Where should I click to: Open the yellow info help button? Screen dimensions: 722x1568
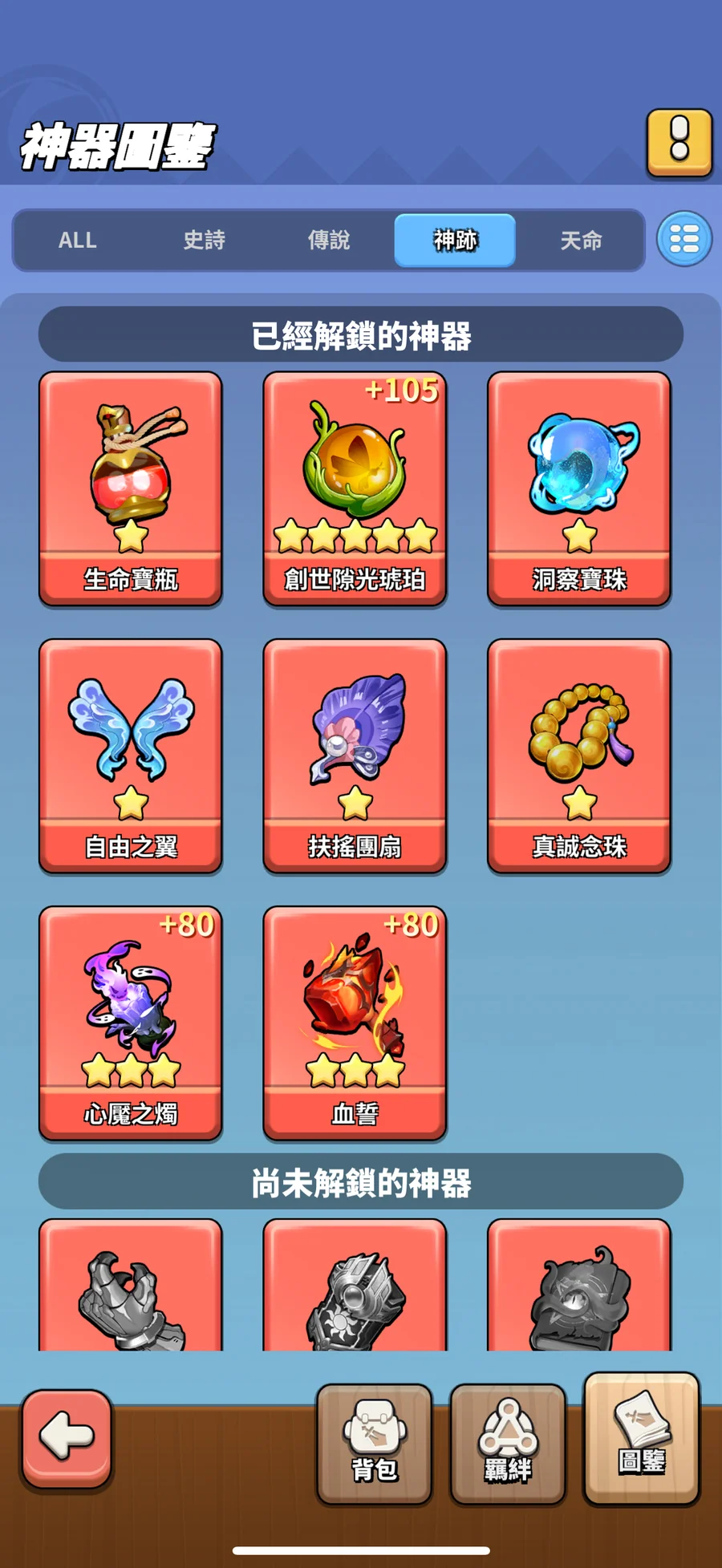679,143
